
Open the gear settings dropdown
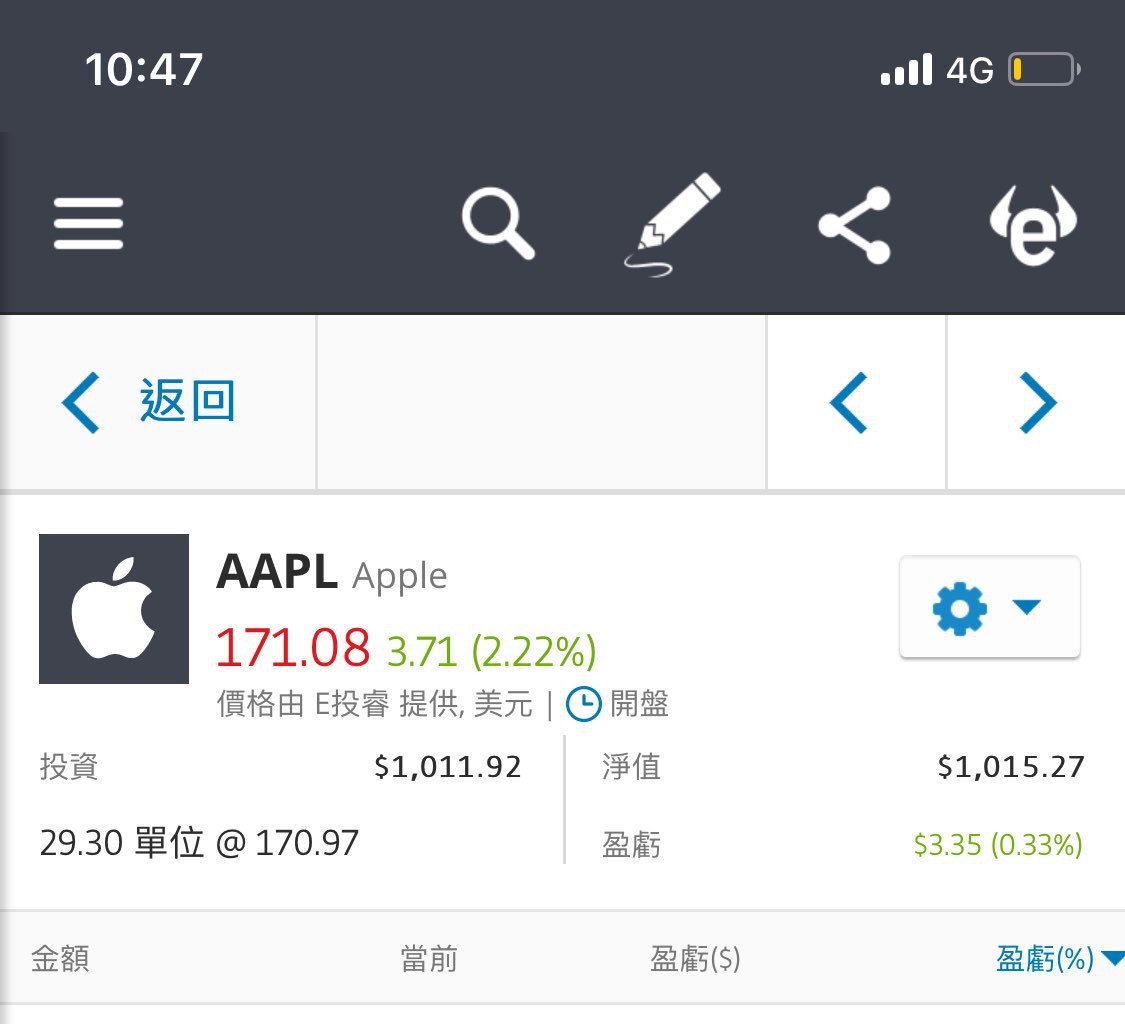(989, 607)
